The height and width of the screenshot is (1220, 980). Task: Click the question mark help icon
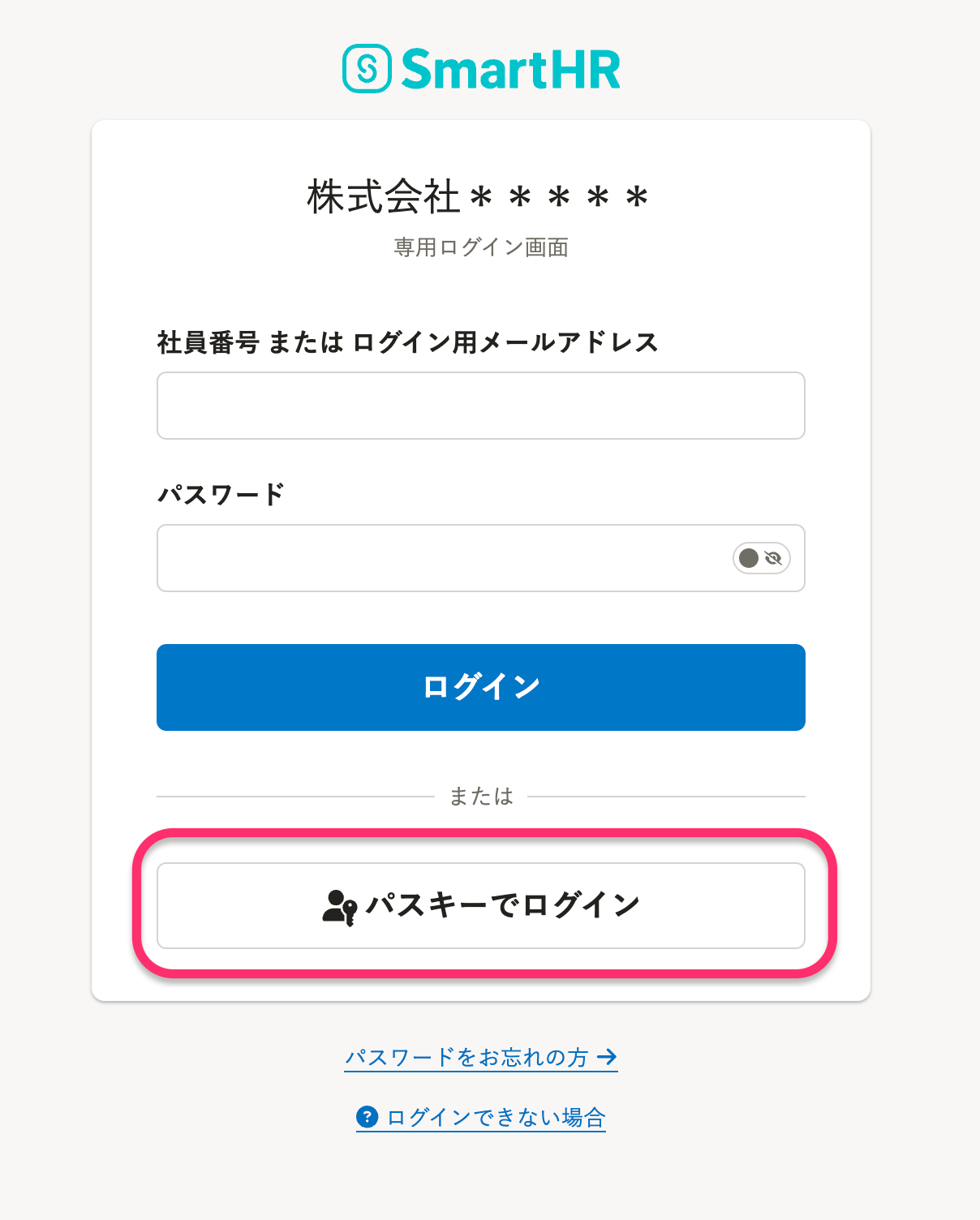pyautogui.click(x=369, y=1118)
